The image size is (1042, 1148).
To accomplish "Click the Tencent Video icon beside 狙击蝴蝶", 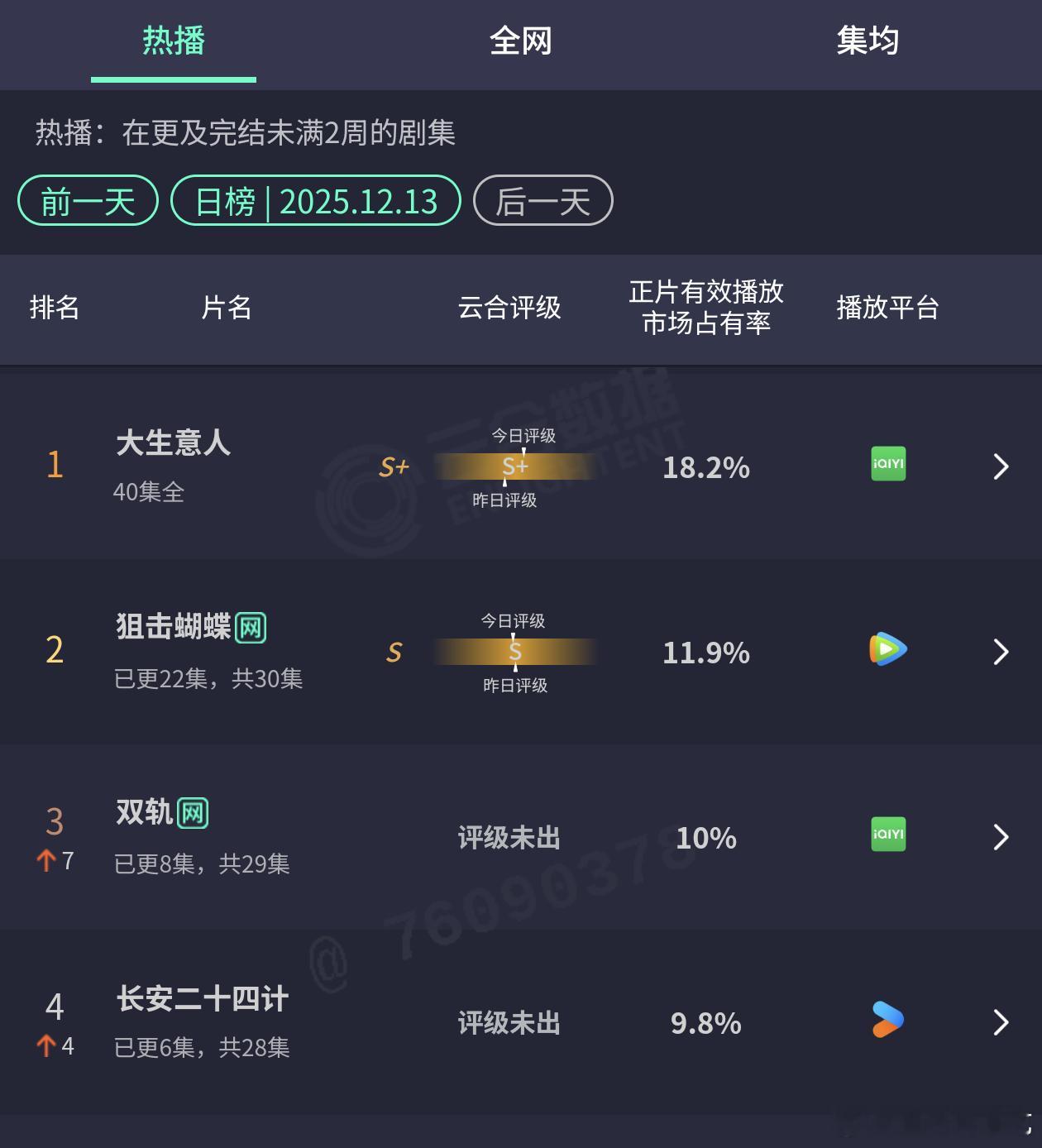I will coord(887,651).
